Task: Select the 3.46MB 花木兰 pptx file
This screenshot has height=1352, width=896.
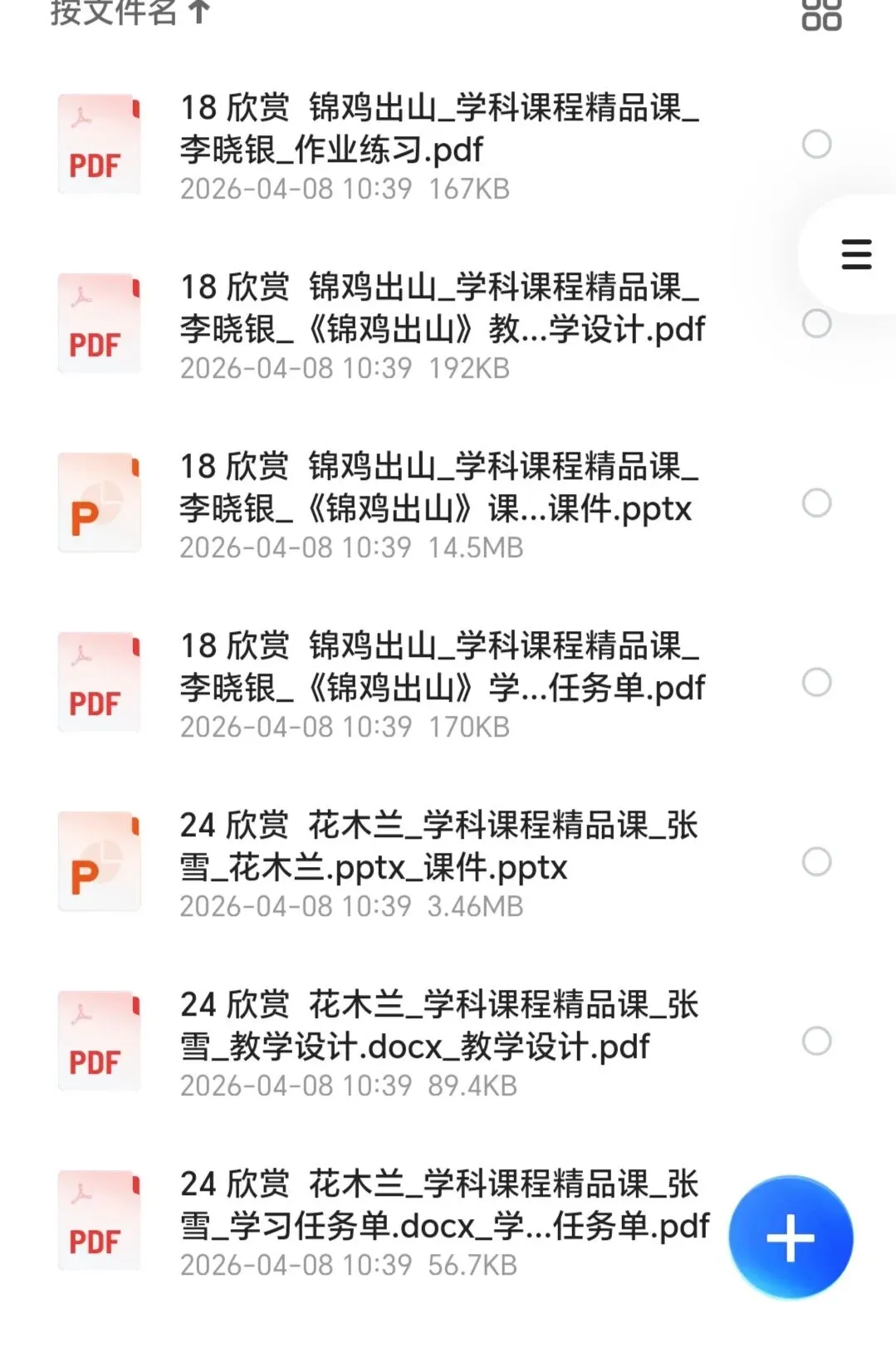Action: pyautogui.click(x=816, y=862)
